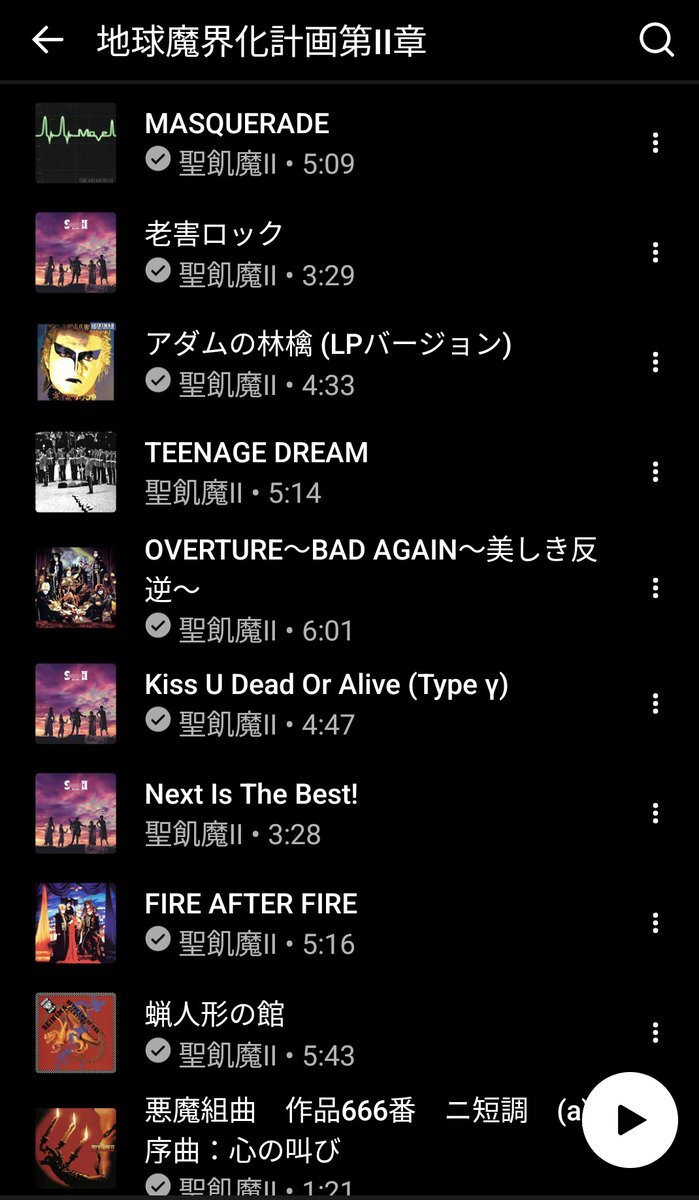
Task: Open the overflow menu for 老害ロック
Action: (655, 253)
